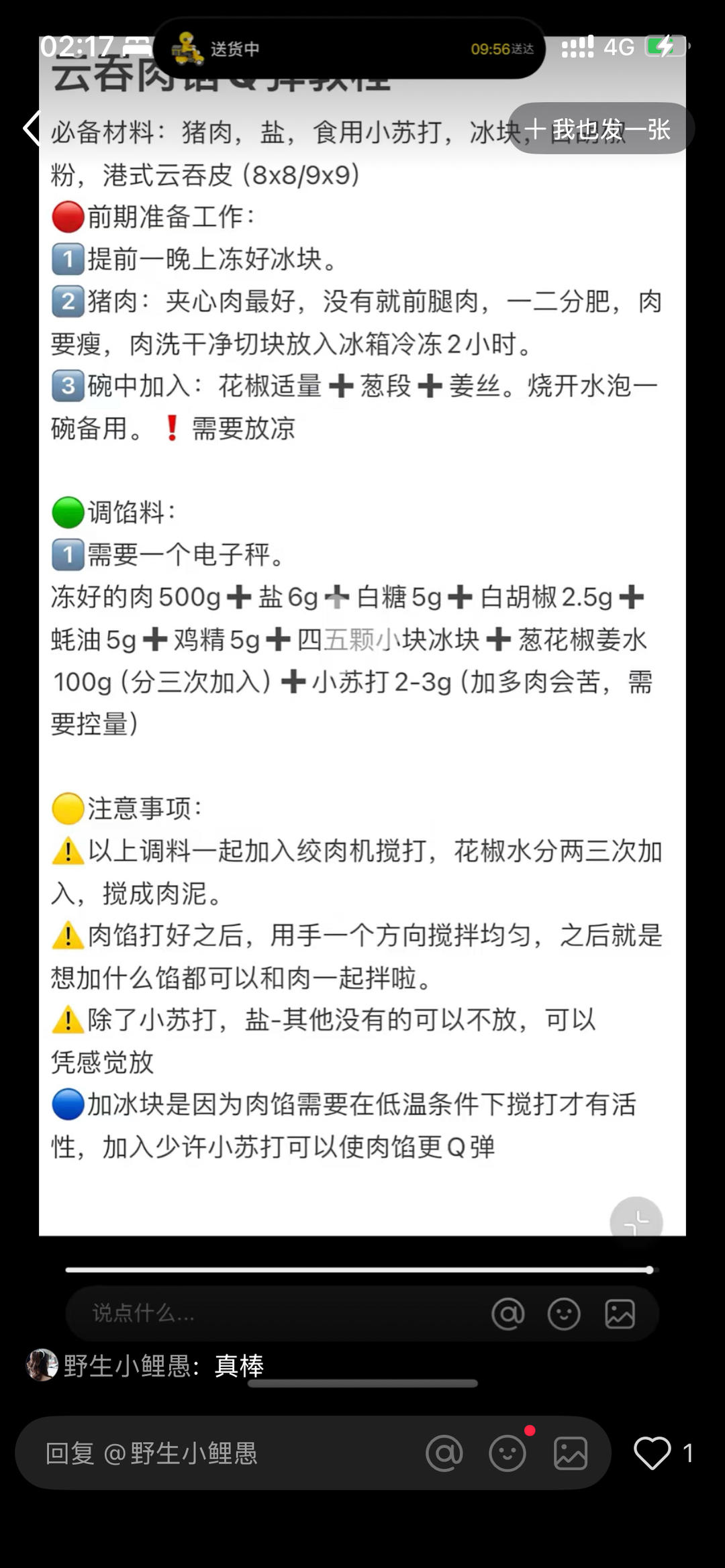Open the emoji icon with red notification dot

click(508, 1453)
